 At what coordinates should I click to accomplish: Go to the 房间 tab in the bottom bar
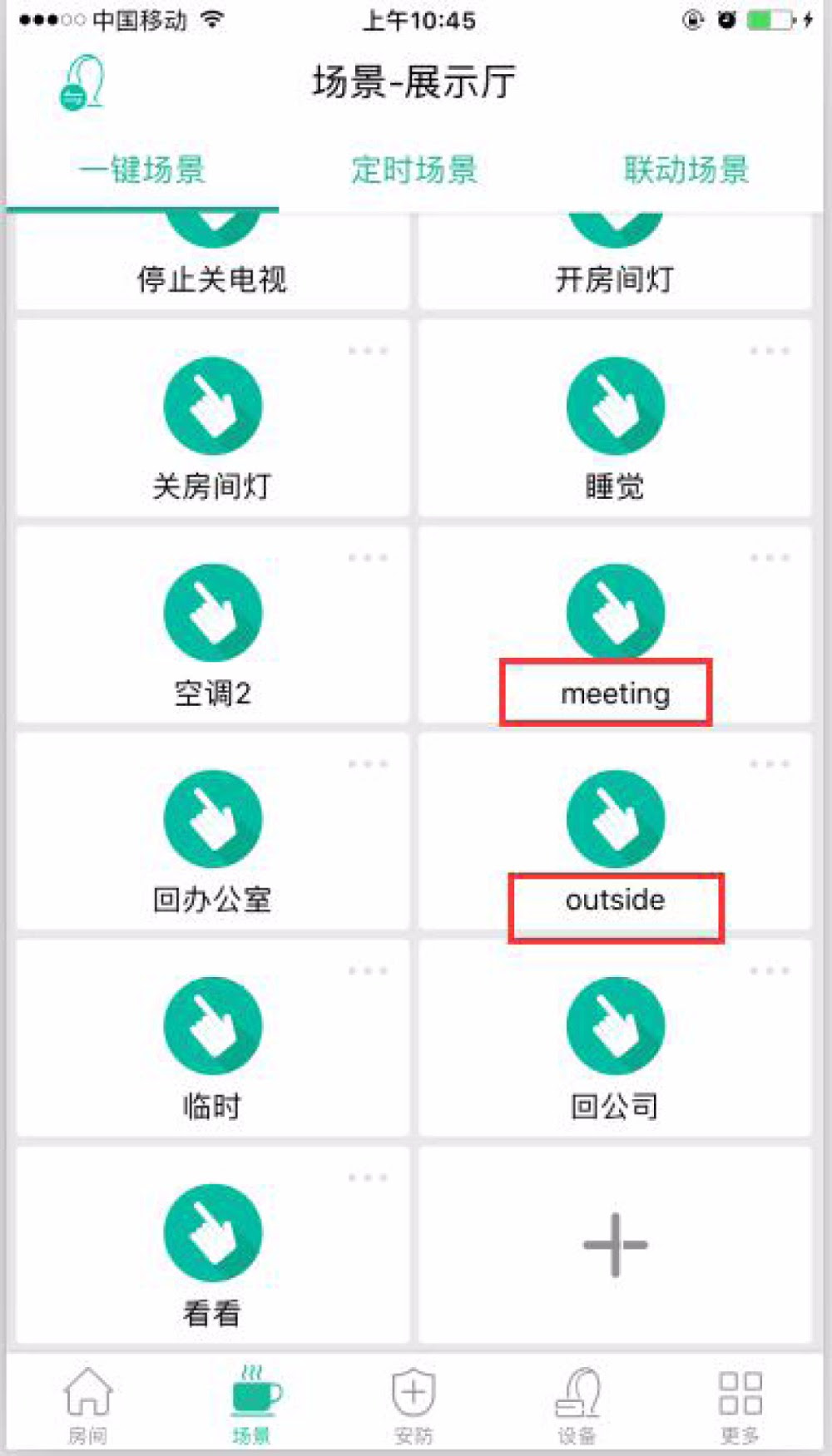(x=87, y=1404)
